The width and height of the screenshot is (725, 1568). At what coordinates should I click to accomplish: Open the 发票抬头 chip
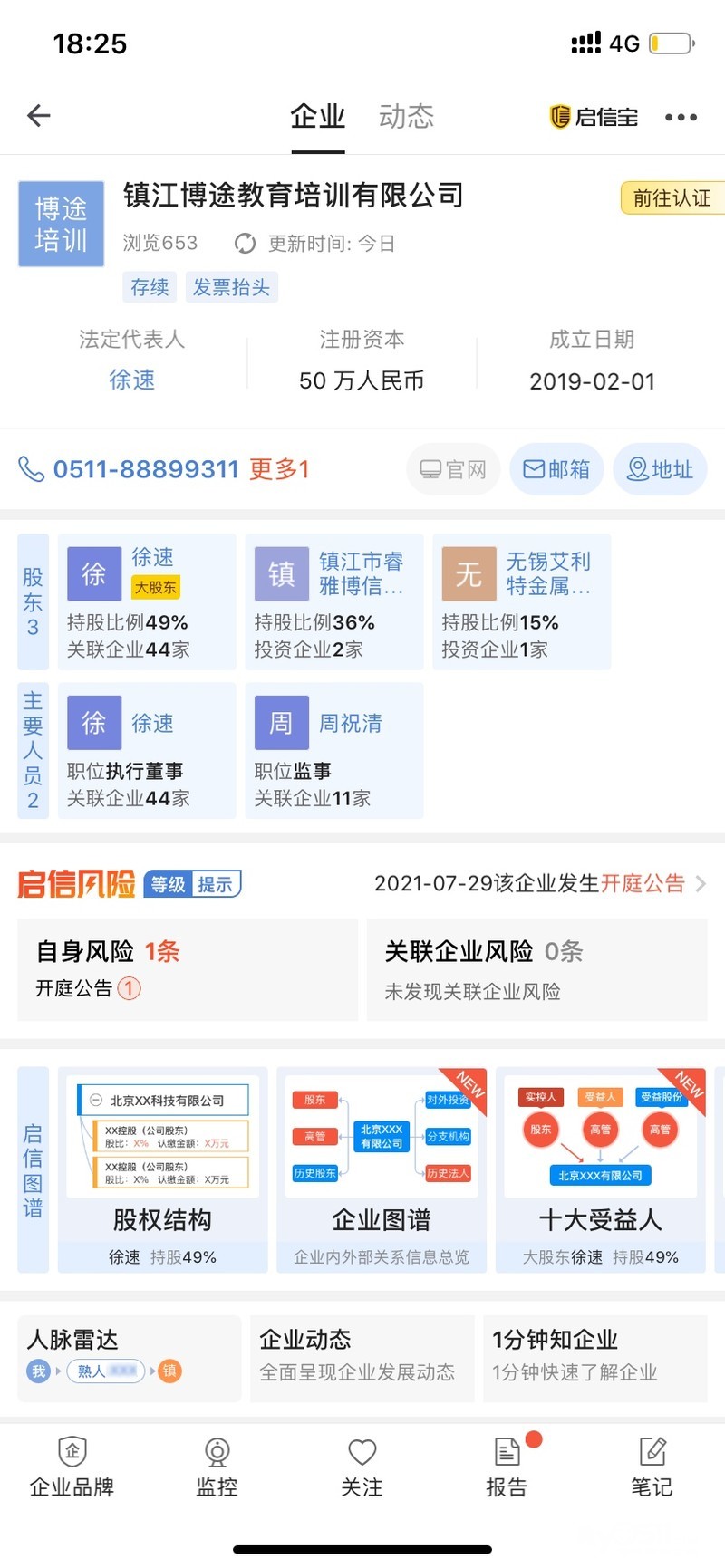click(231, 287)
